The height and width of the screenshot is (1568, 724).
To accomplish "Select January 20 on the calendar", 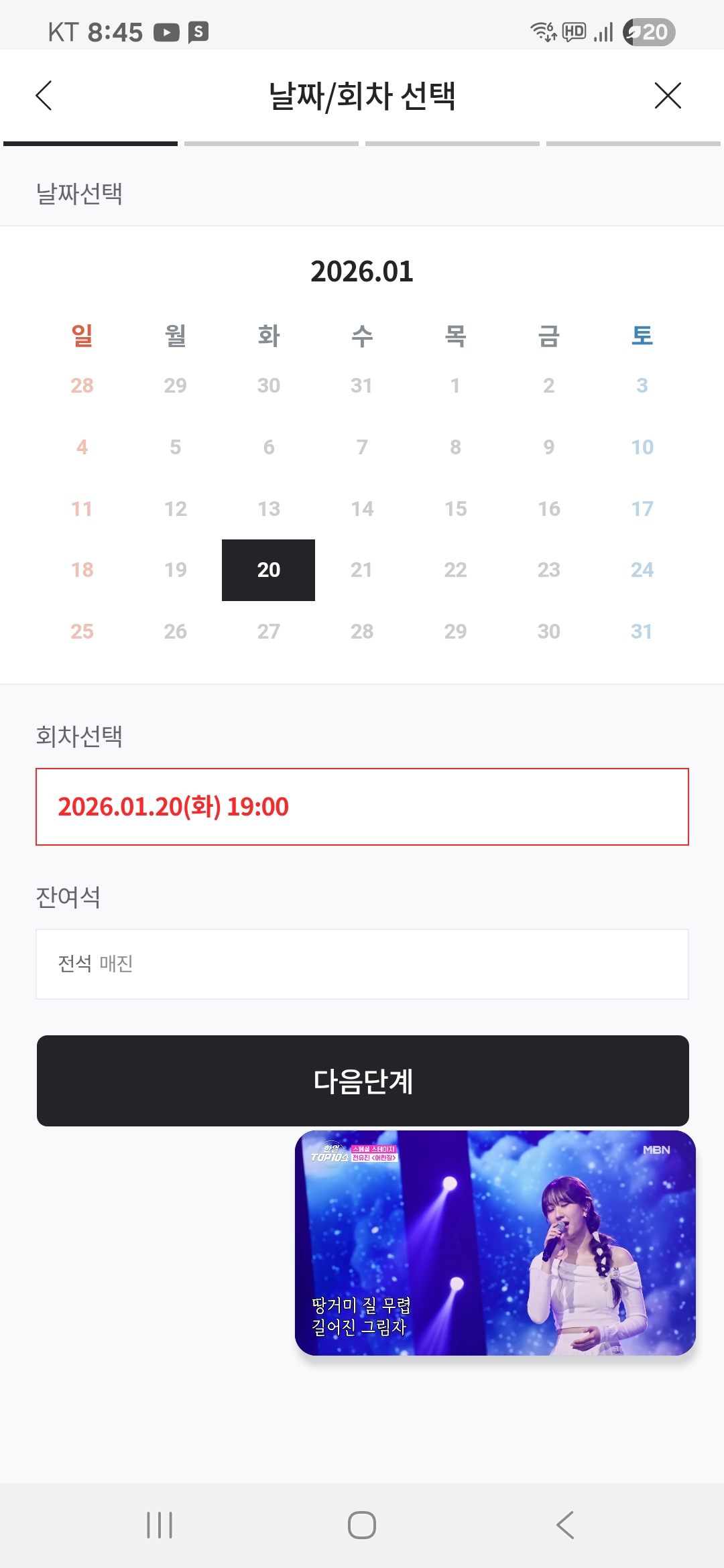I will pos(268,570).
